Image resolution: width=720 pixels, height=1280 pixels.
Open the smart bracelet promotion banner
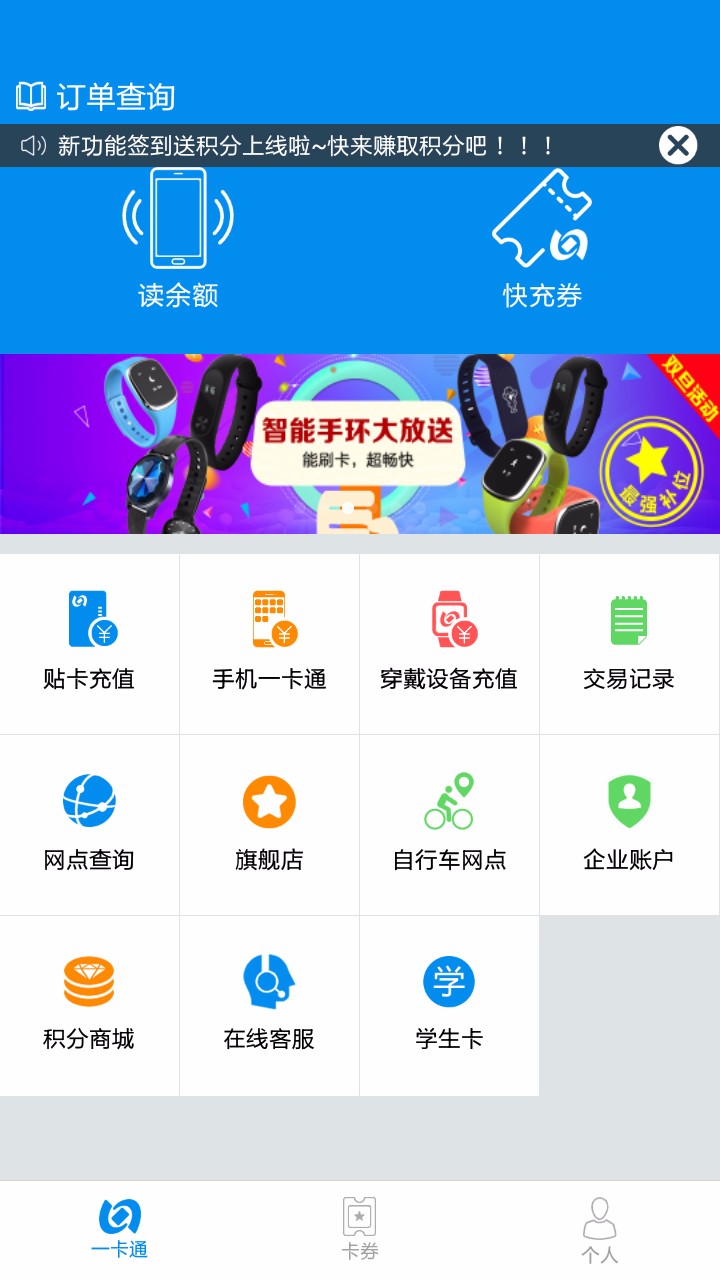(360, 443)
